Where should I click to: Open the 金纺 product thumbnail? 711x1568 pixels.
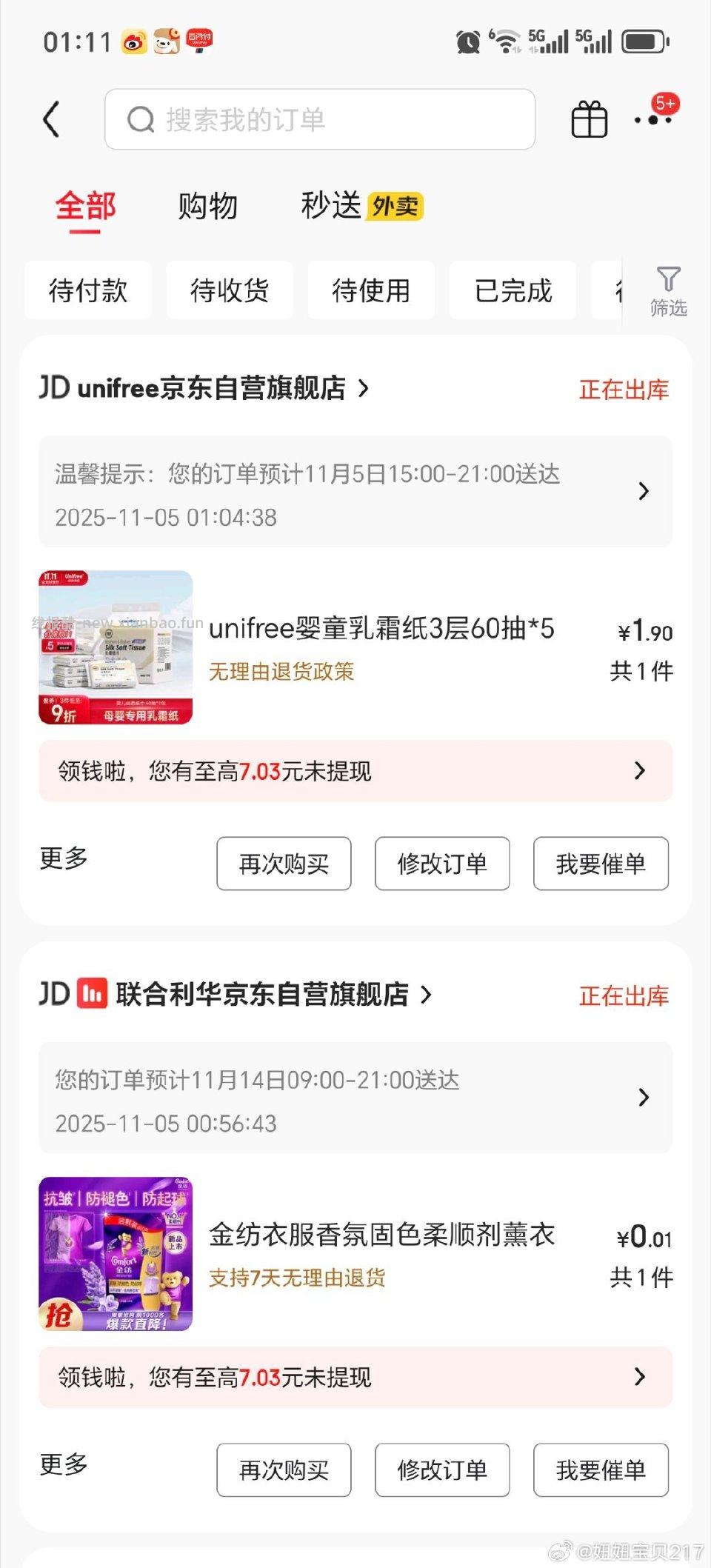(115, 1255)
